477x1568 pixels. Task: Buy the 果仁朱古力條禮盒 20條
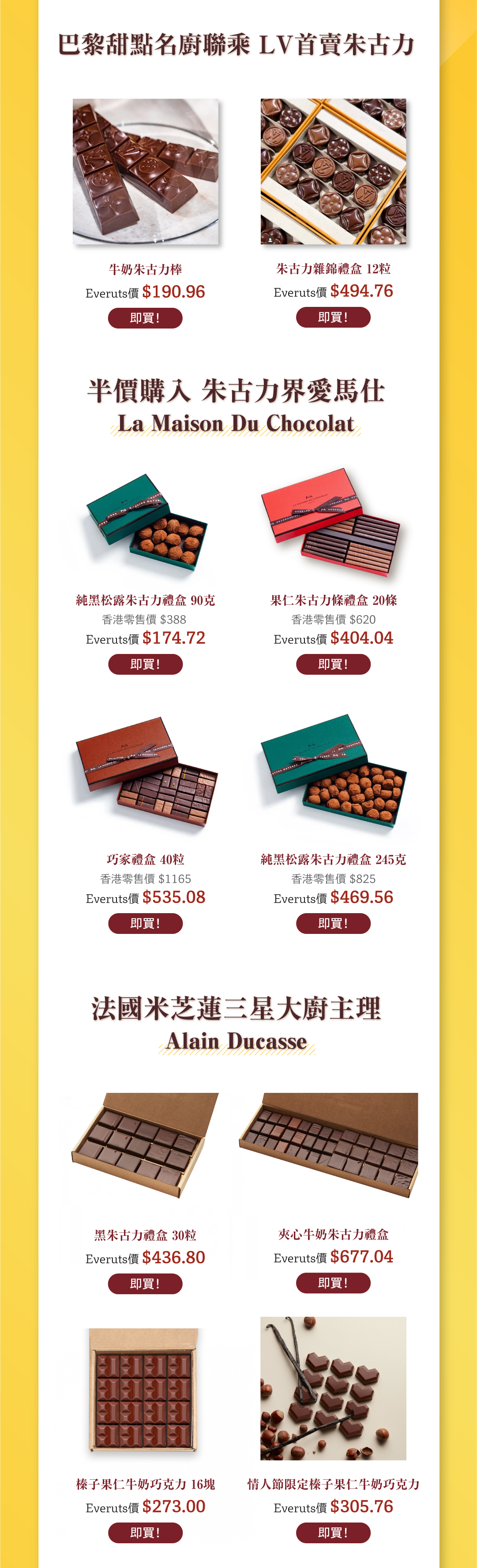(333, 664)
